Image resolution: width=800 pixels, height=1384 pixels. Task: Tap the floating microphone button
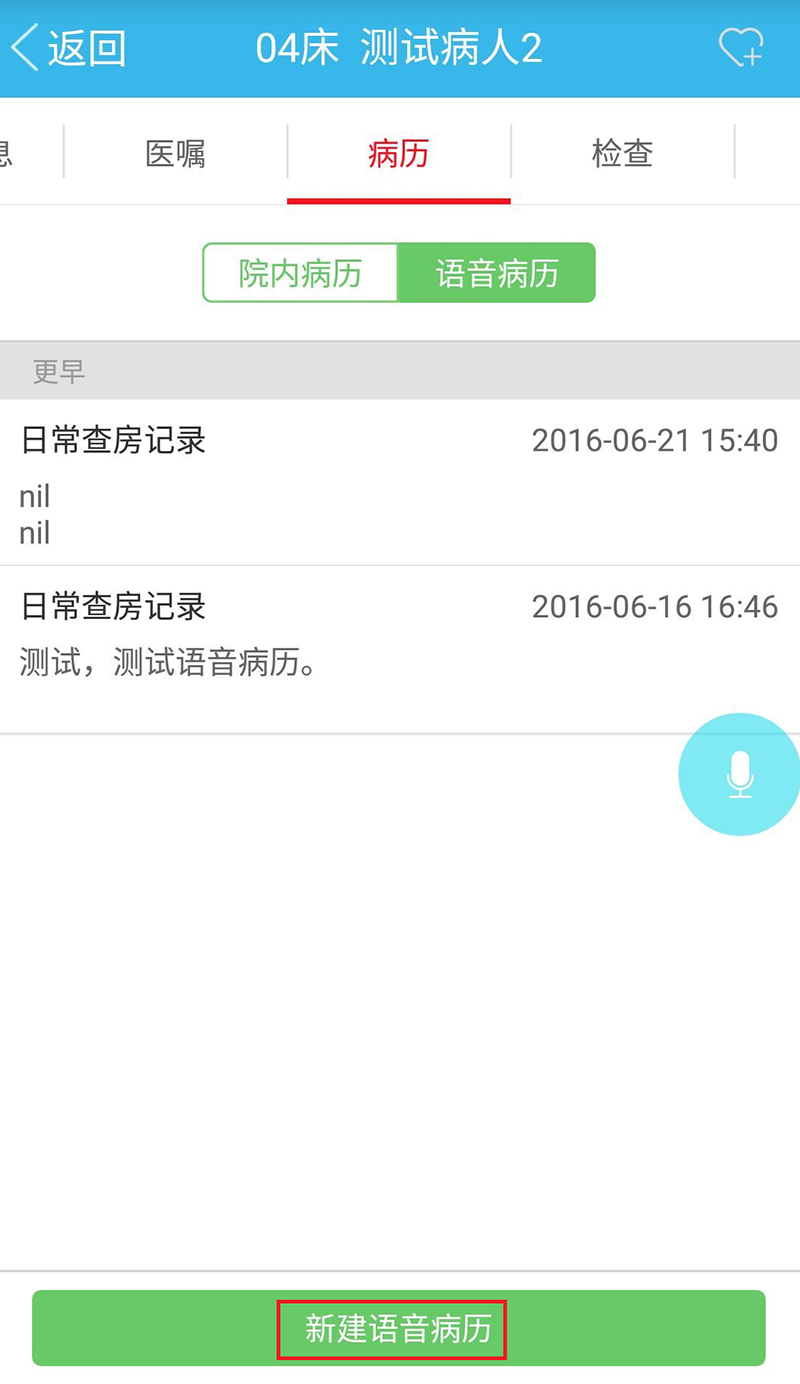tap(740, 774)
